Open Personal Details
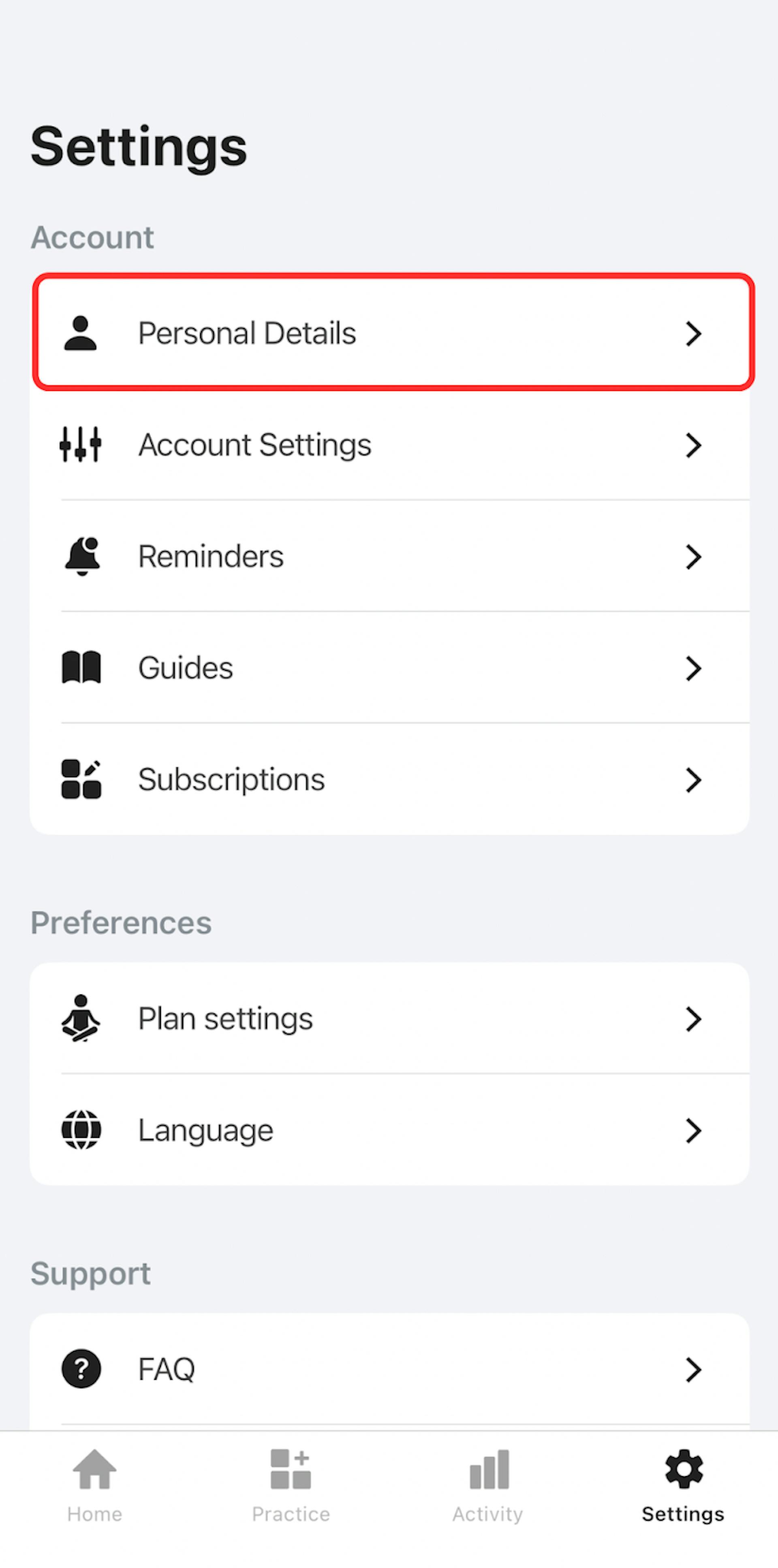 pos(390,333)
